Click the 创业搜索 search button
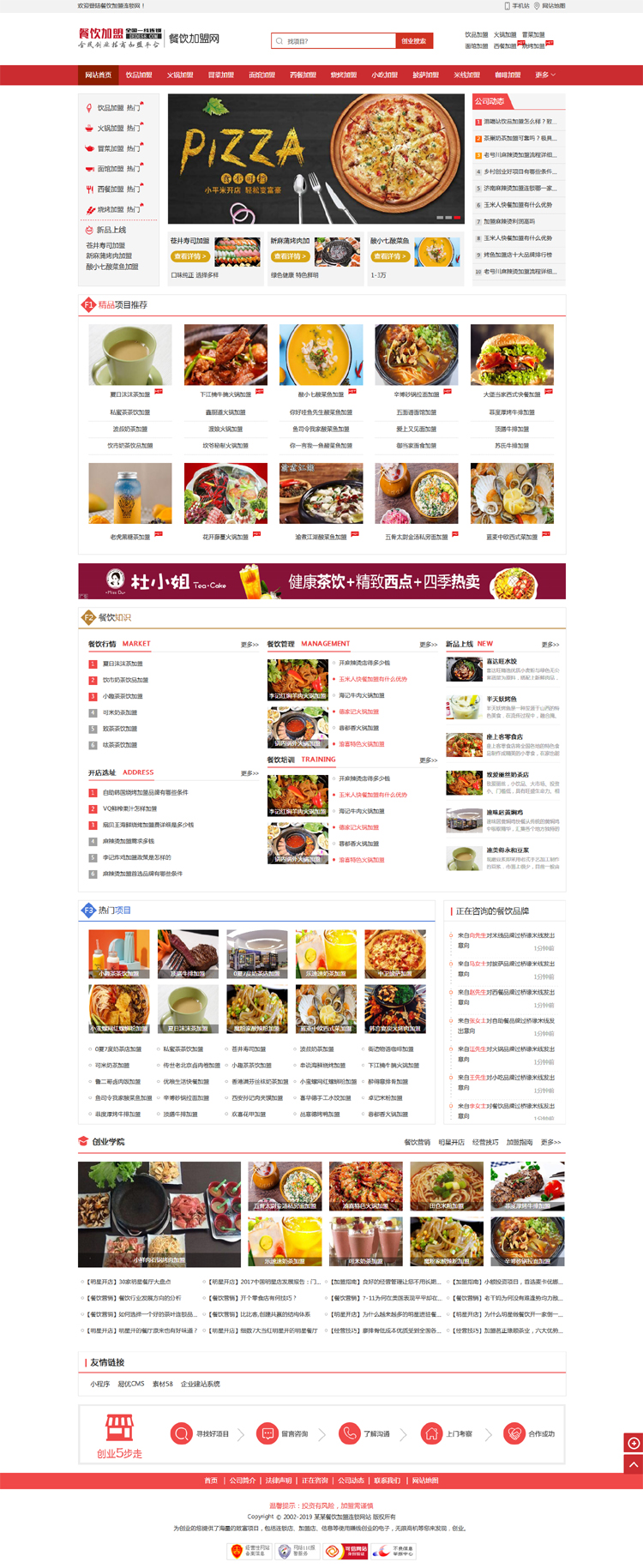Image resolution: width=643 pixels, height=1568 pixels. tap(414, 41)
